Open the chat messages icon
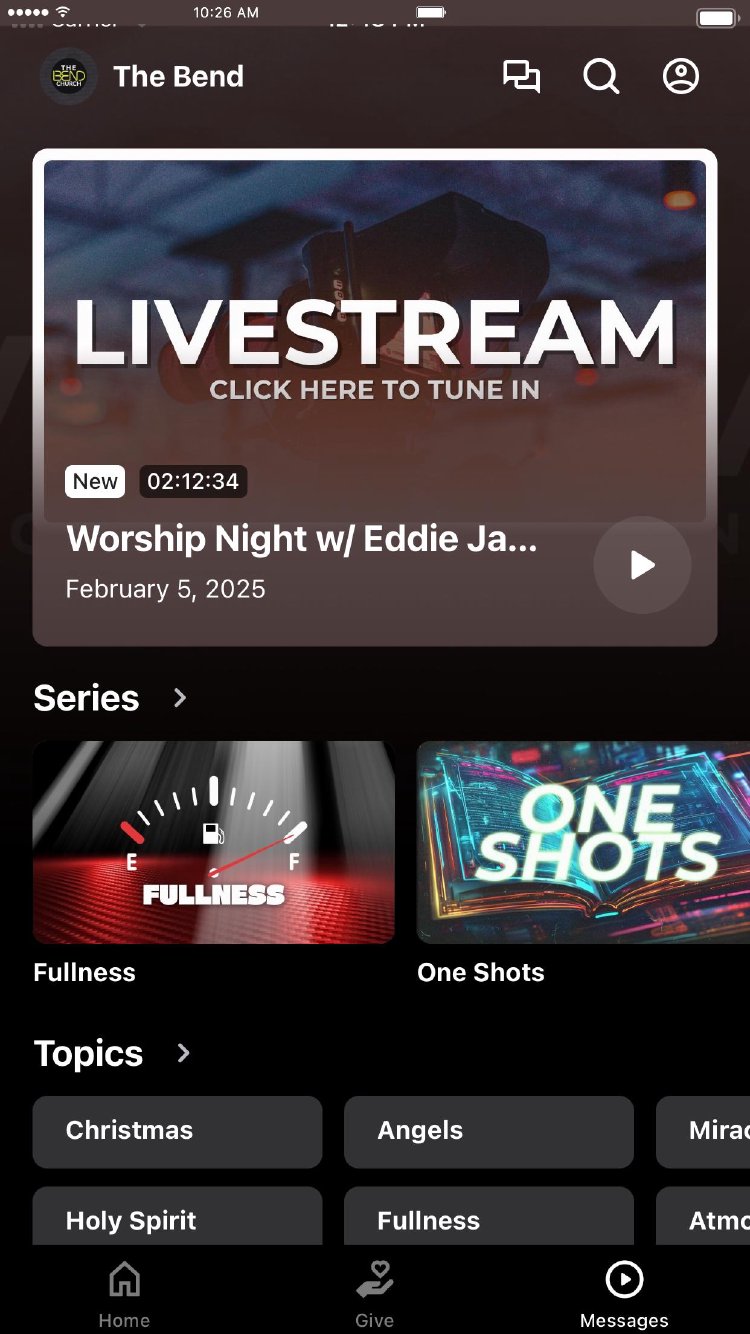 click(521, 77)
